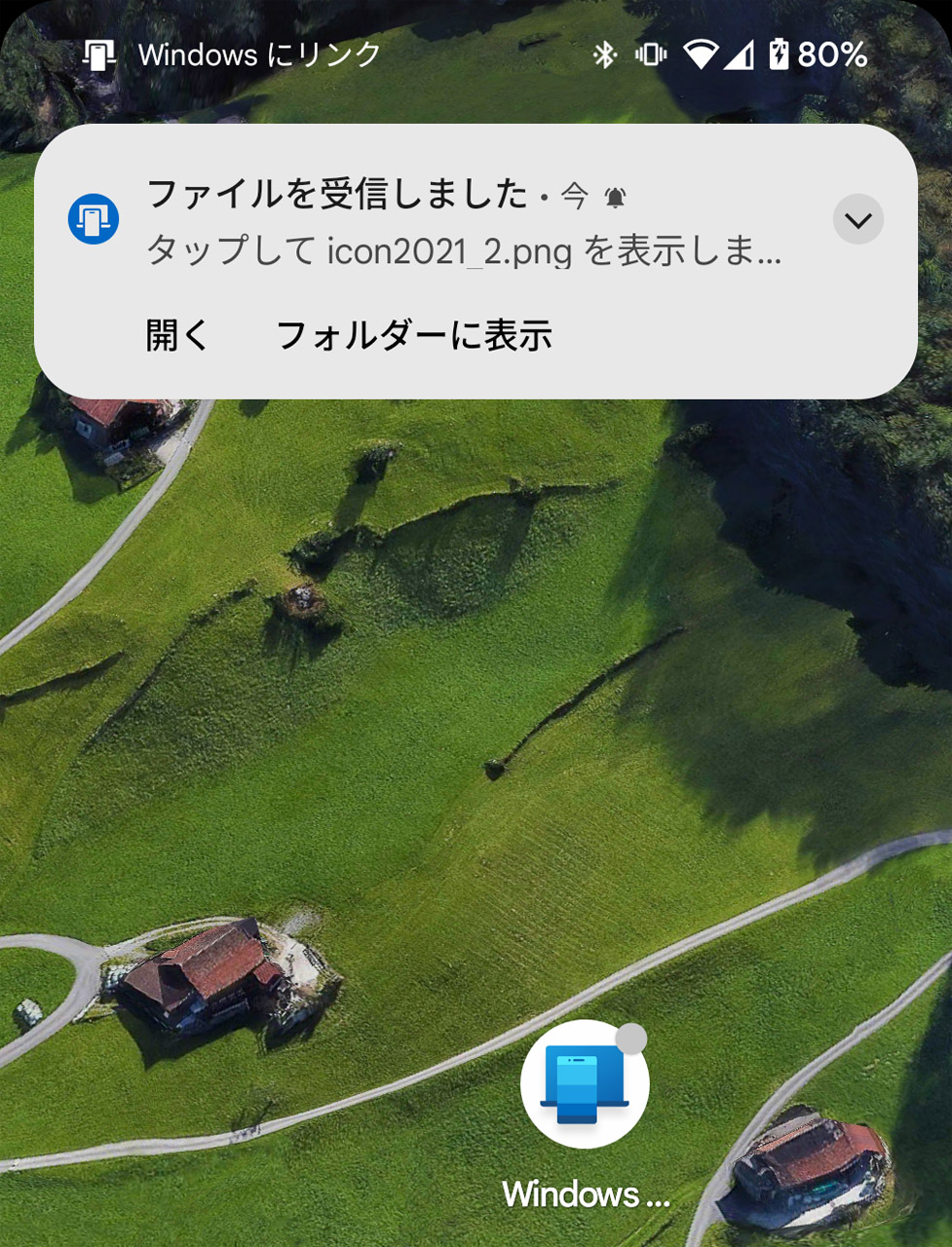This screenshot has width=952, height=1247.
Task: Launch the Windows app from the home screen
Action: 585,1083
